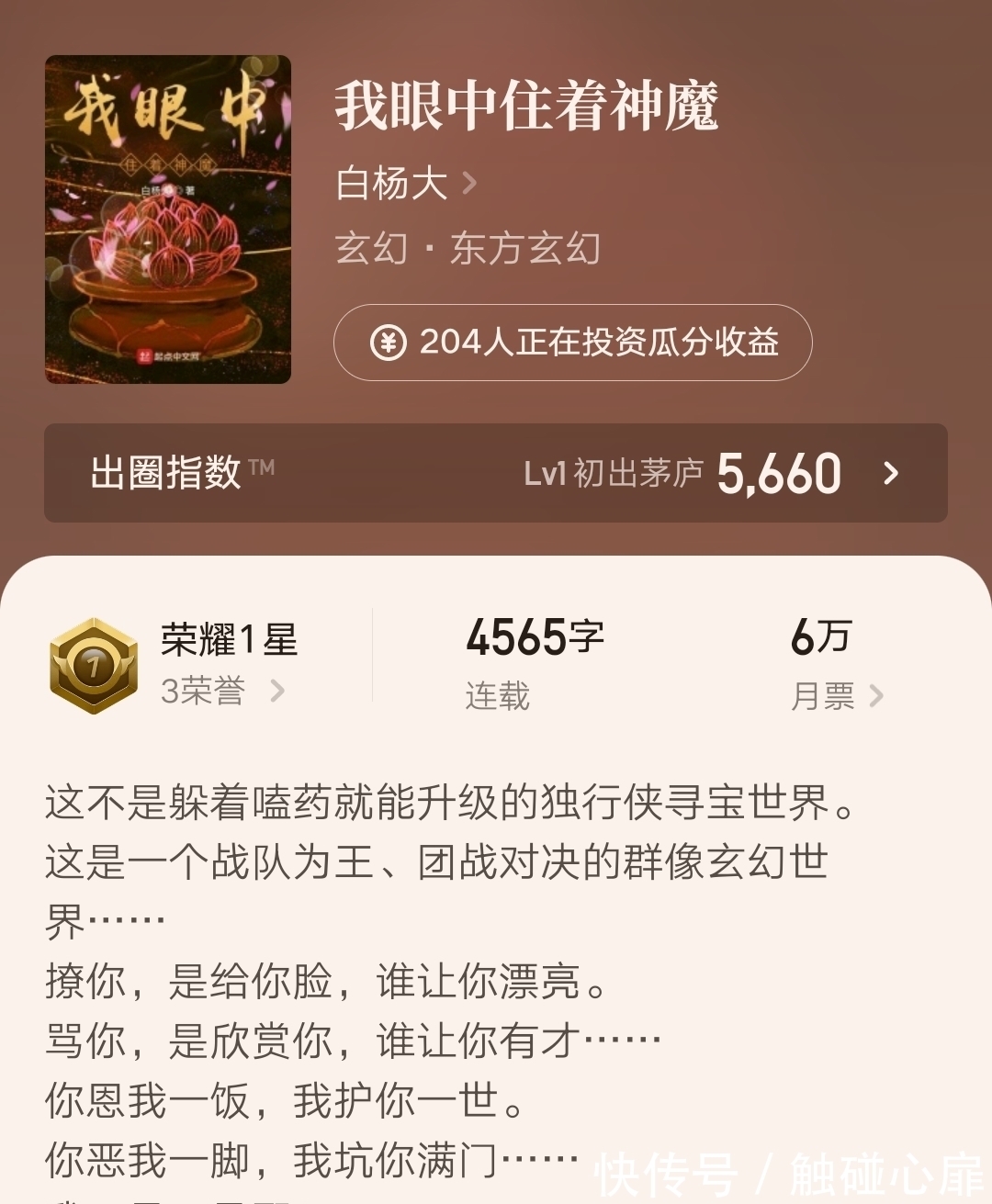This screenshot has height=1204, width=992.
Task: Click the number 1 medal inside the honor badge
Action: [92, 667]
